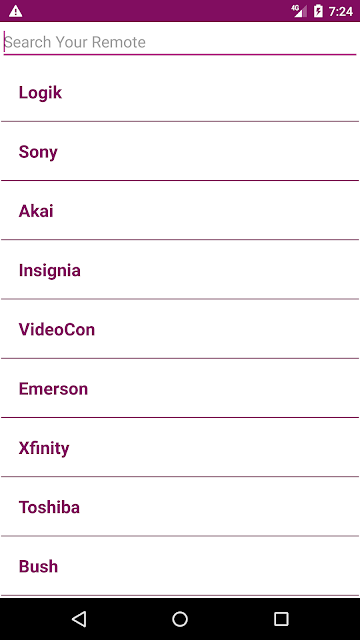Tap the Search Your Remote field

click(180, 42)
